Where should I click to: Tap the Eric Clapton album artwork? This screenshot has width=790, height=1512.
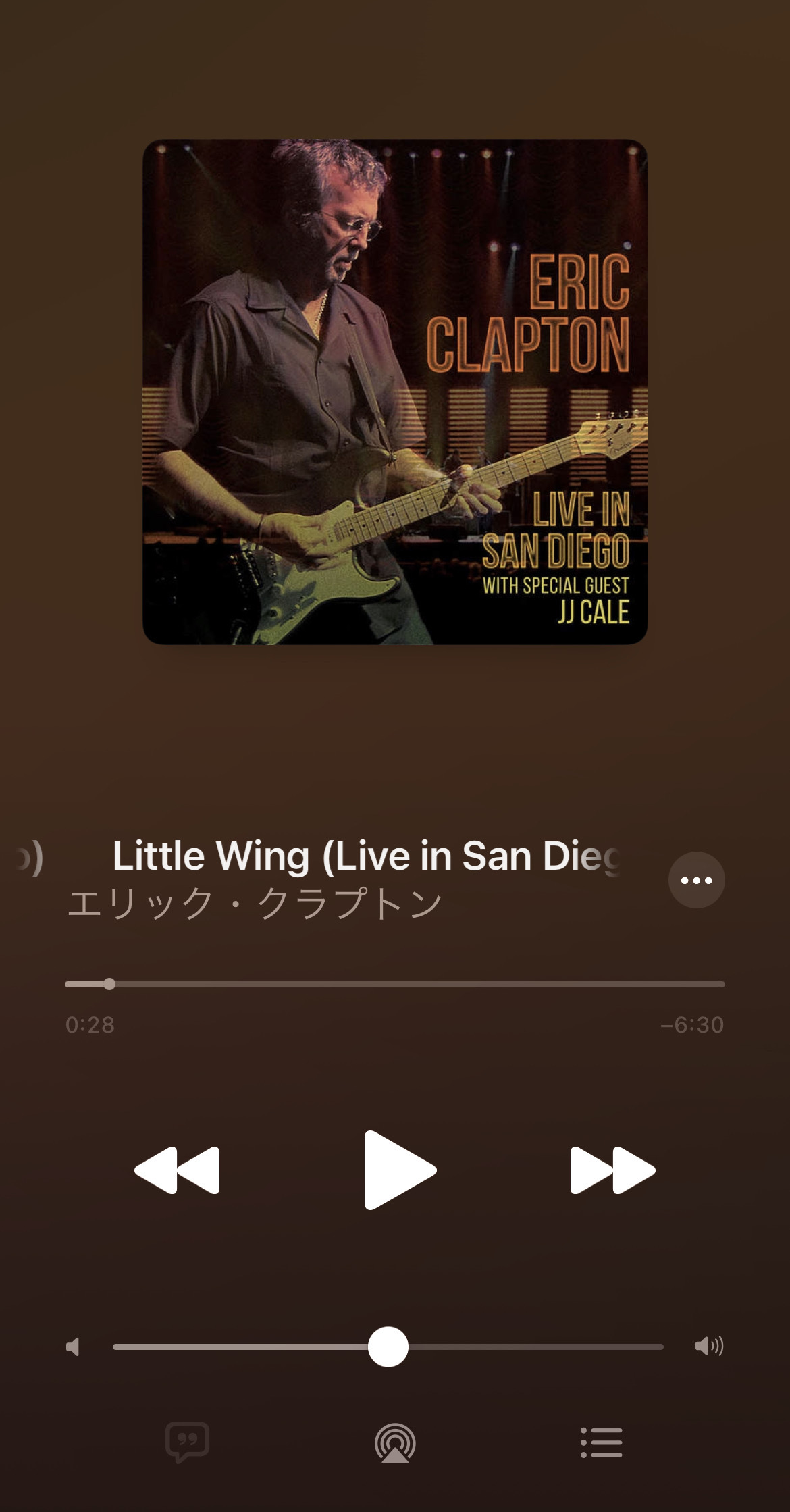[x=395, y=392]
